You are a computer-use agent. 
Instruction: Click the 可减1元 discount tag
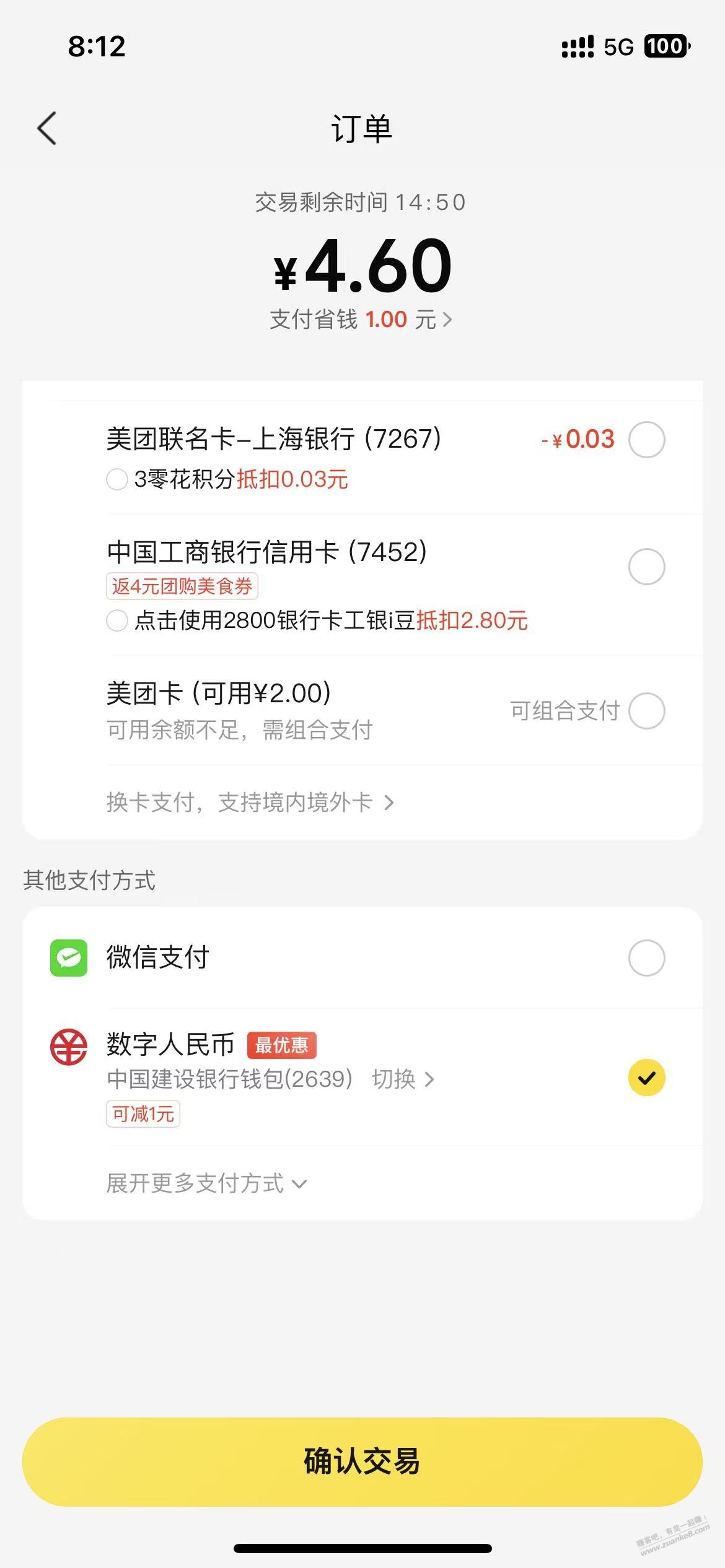click(142, 1114)
